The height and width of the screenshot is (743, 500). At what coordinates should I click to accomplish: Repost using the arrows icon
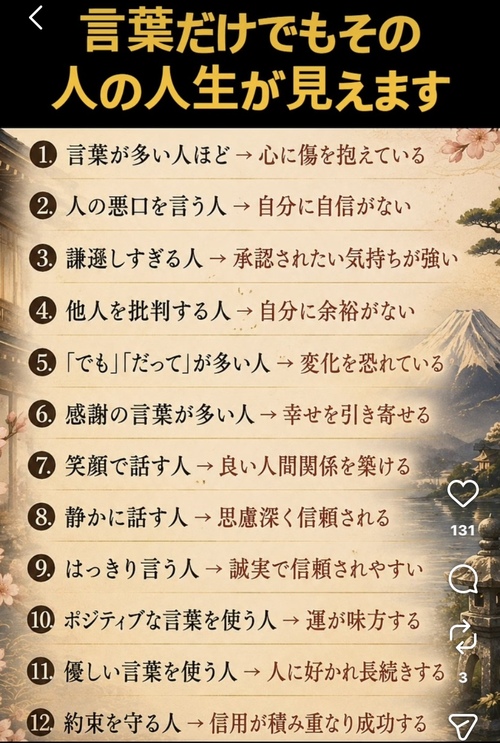tap(463, 635)
